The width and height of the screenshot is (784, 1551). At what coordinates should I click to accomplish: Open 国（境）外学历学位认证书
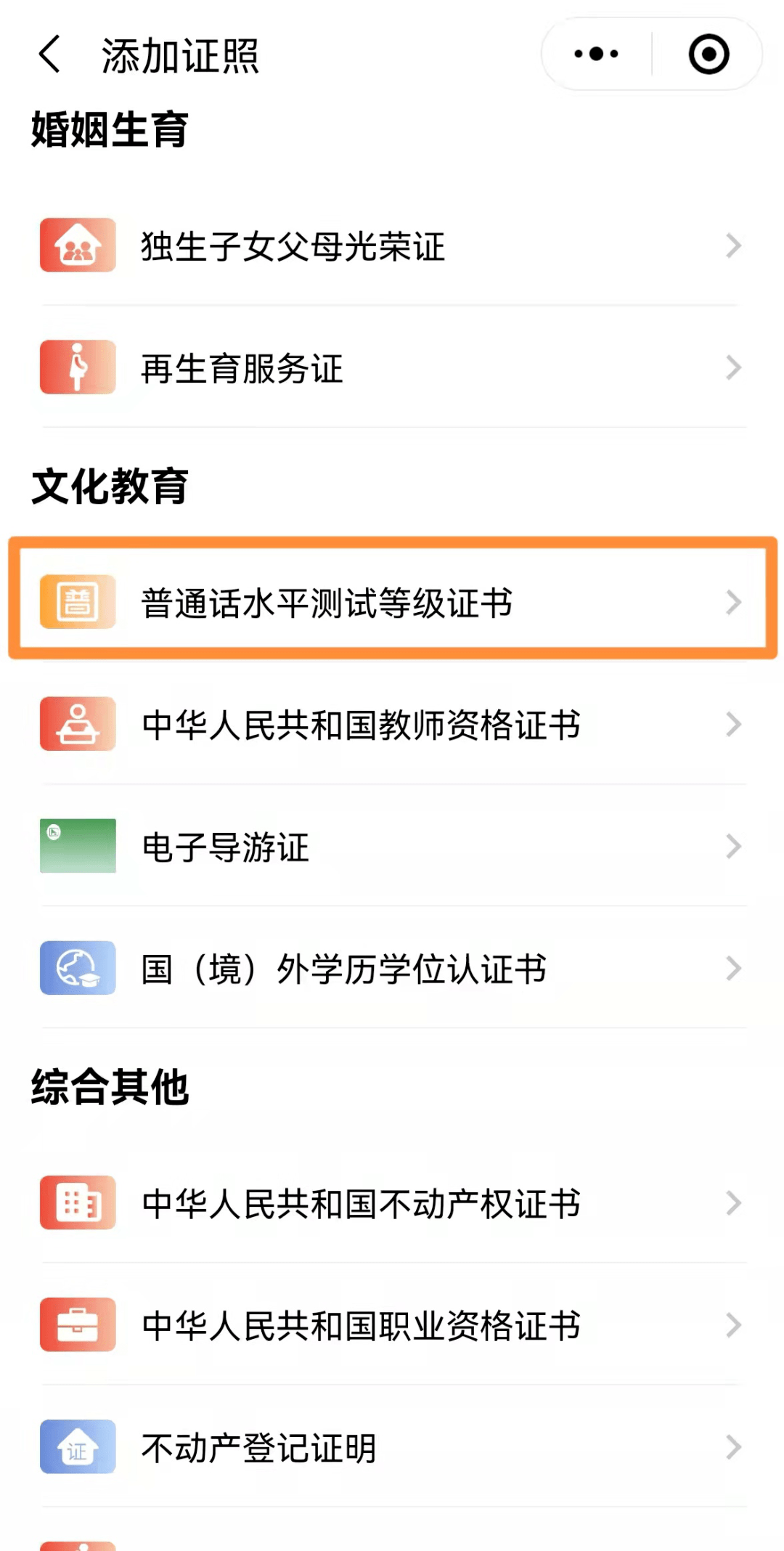tap(392, 968)
